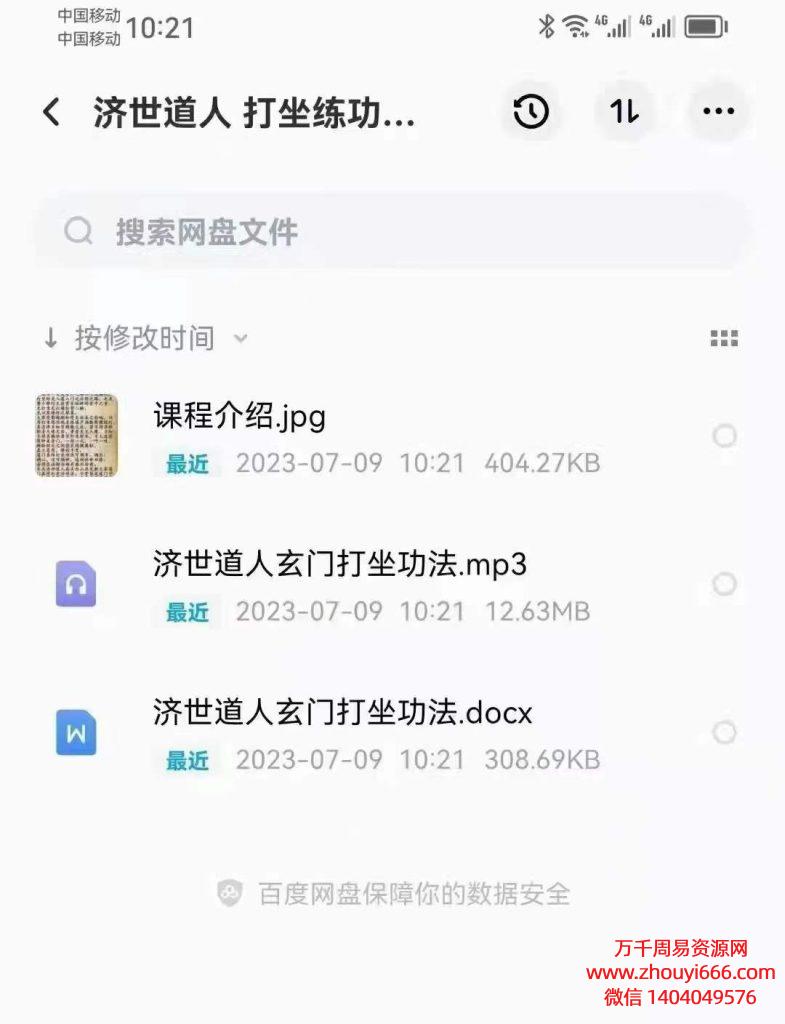Image resolution: width=785 pixels, height=1024 pixels.
Task: Open 济世道人玄门打坐功法.mp3 audio file
Action: point(340,565)
